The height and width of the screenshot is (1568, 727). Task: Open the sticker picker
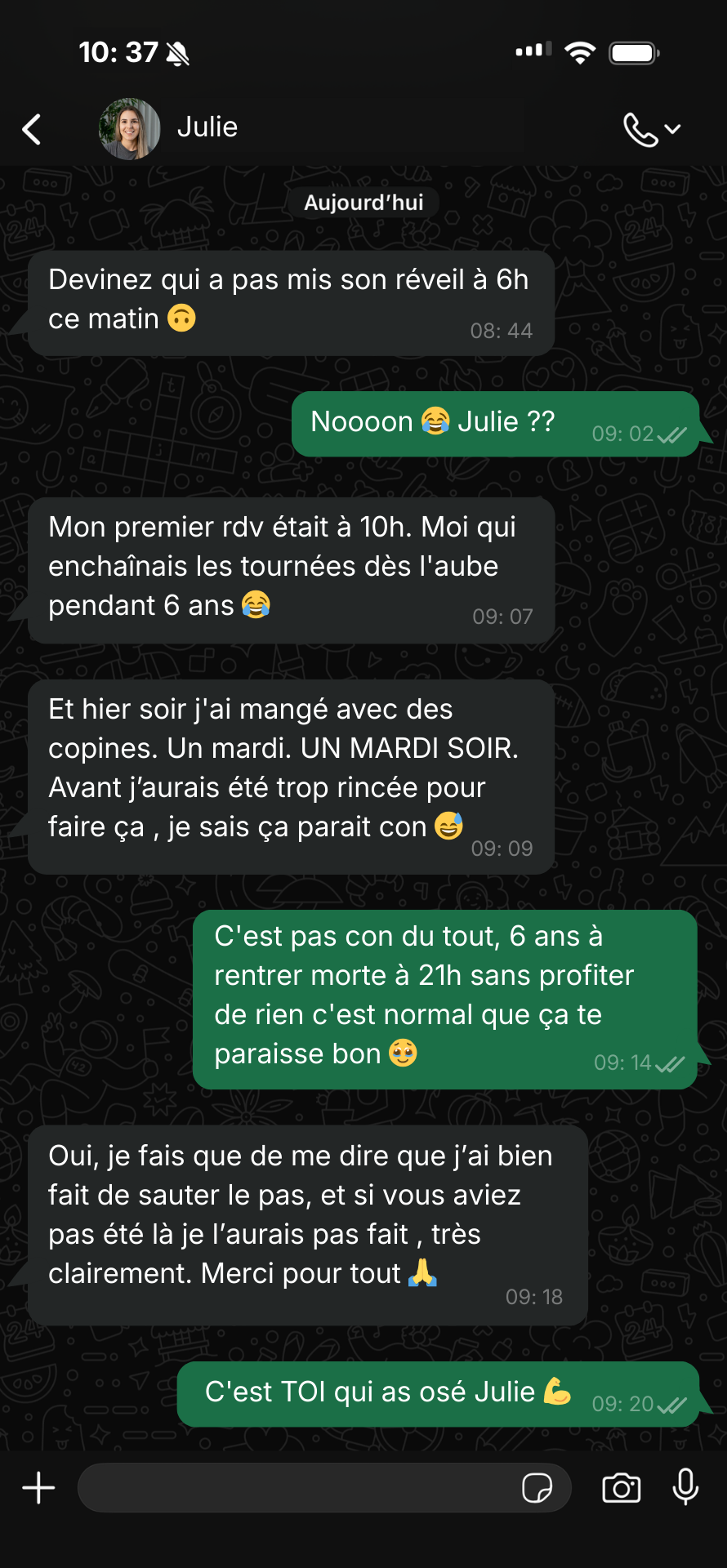click(537, 1488)
